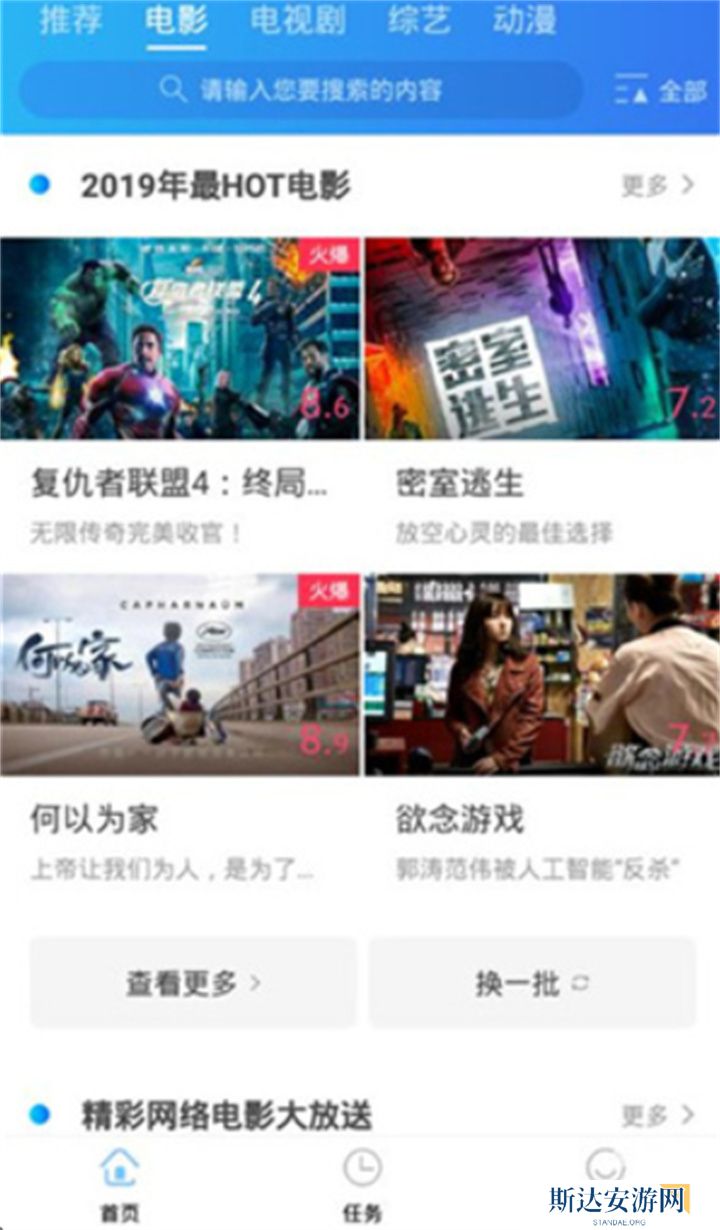Open the movie 何以为家
720x1230 pixels.
(180, 675)
